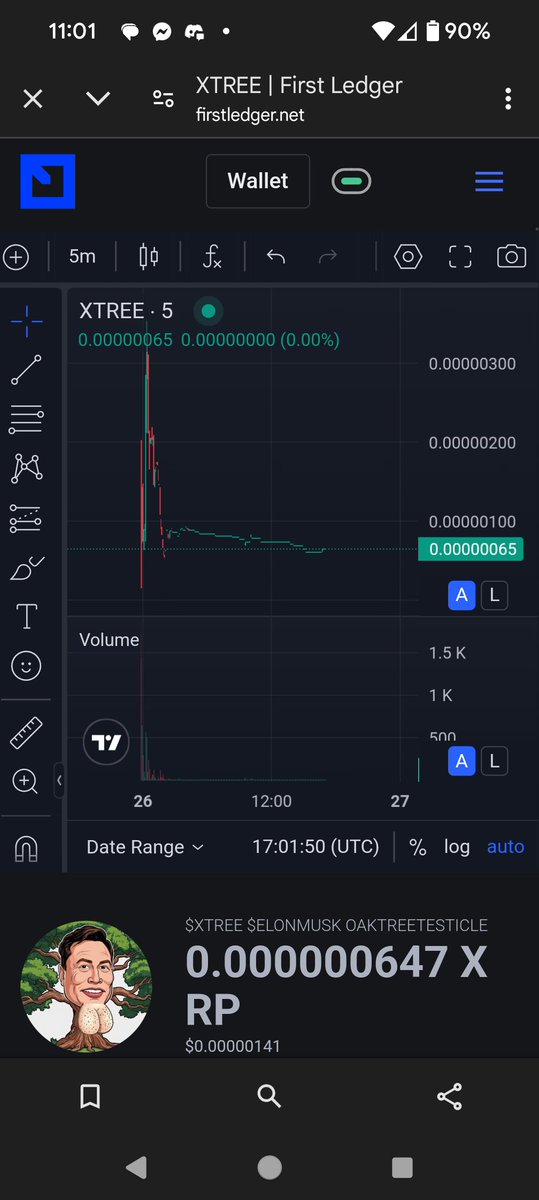Select the ruler measure tool

tap(26, 734)
